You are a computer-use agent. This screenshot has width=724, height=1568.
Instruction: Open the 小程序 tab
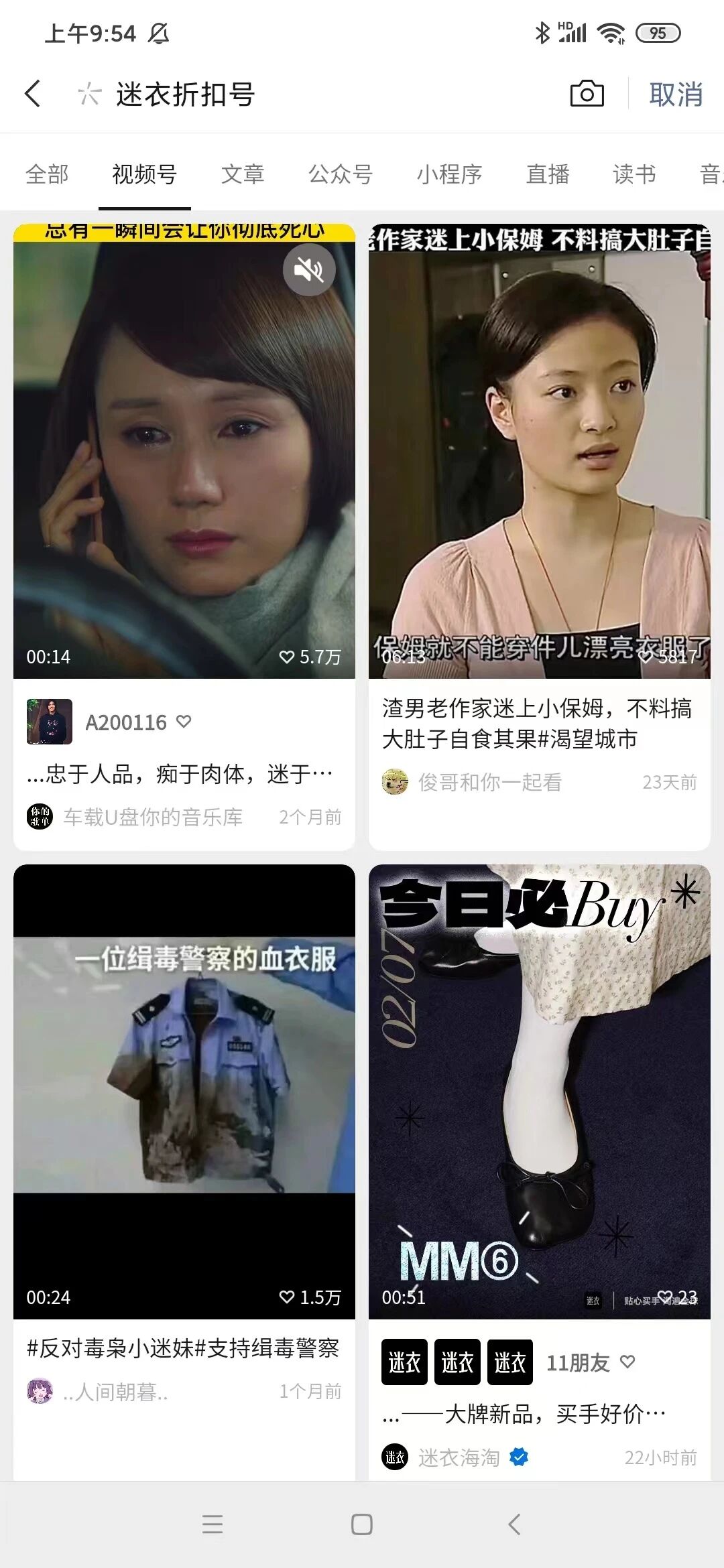coord(449,175)
